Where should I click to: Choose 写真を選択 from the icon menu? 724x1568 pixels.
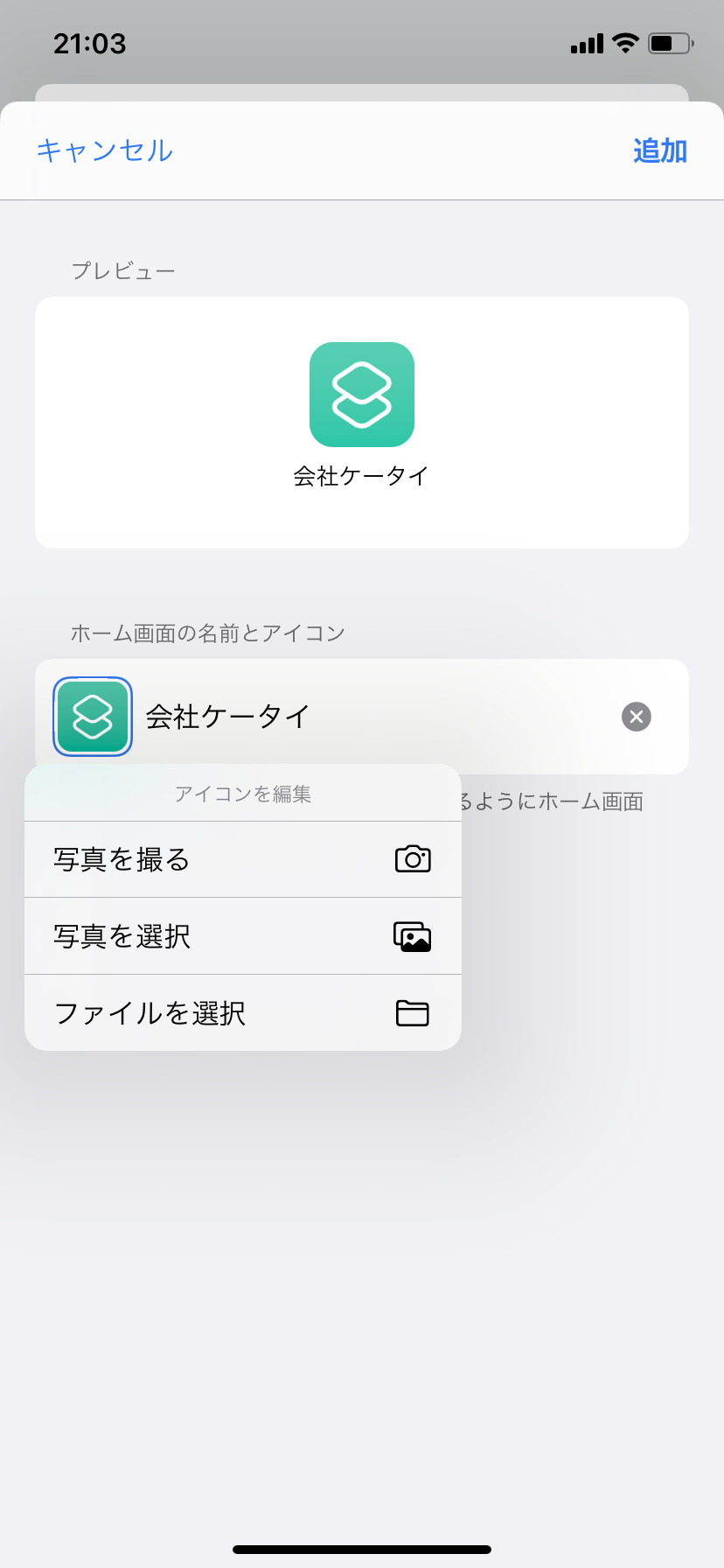[242, 936]
